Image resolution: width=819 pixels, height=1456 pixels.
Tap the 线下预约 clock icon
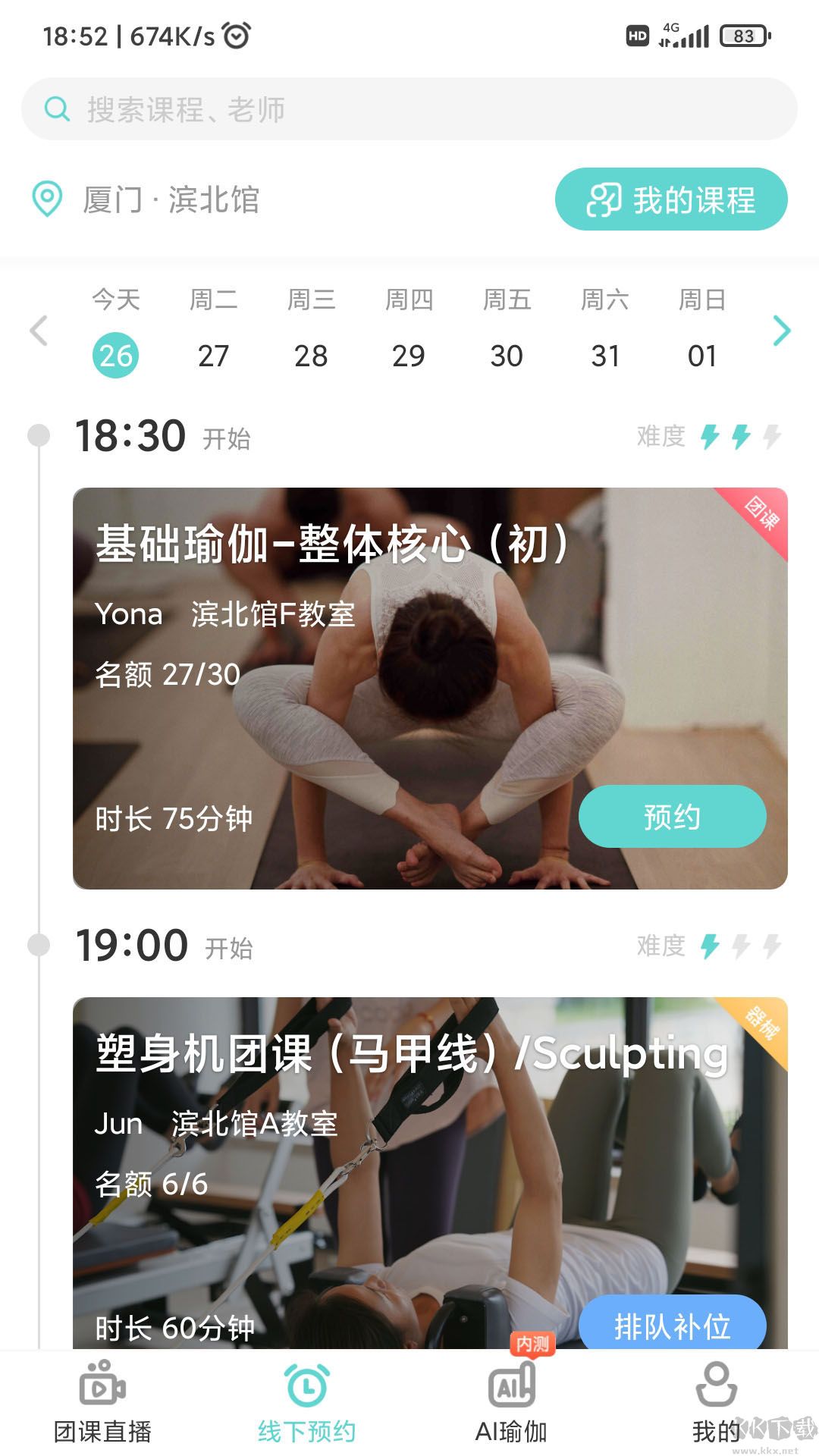pyautogui.click(x=306, y=1384)
